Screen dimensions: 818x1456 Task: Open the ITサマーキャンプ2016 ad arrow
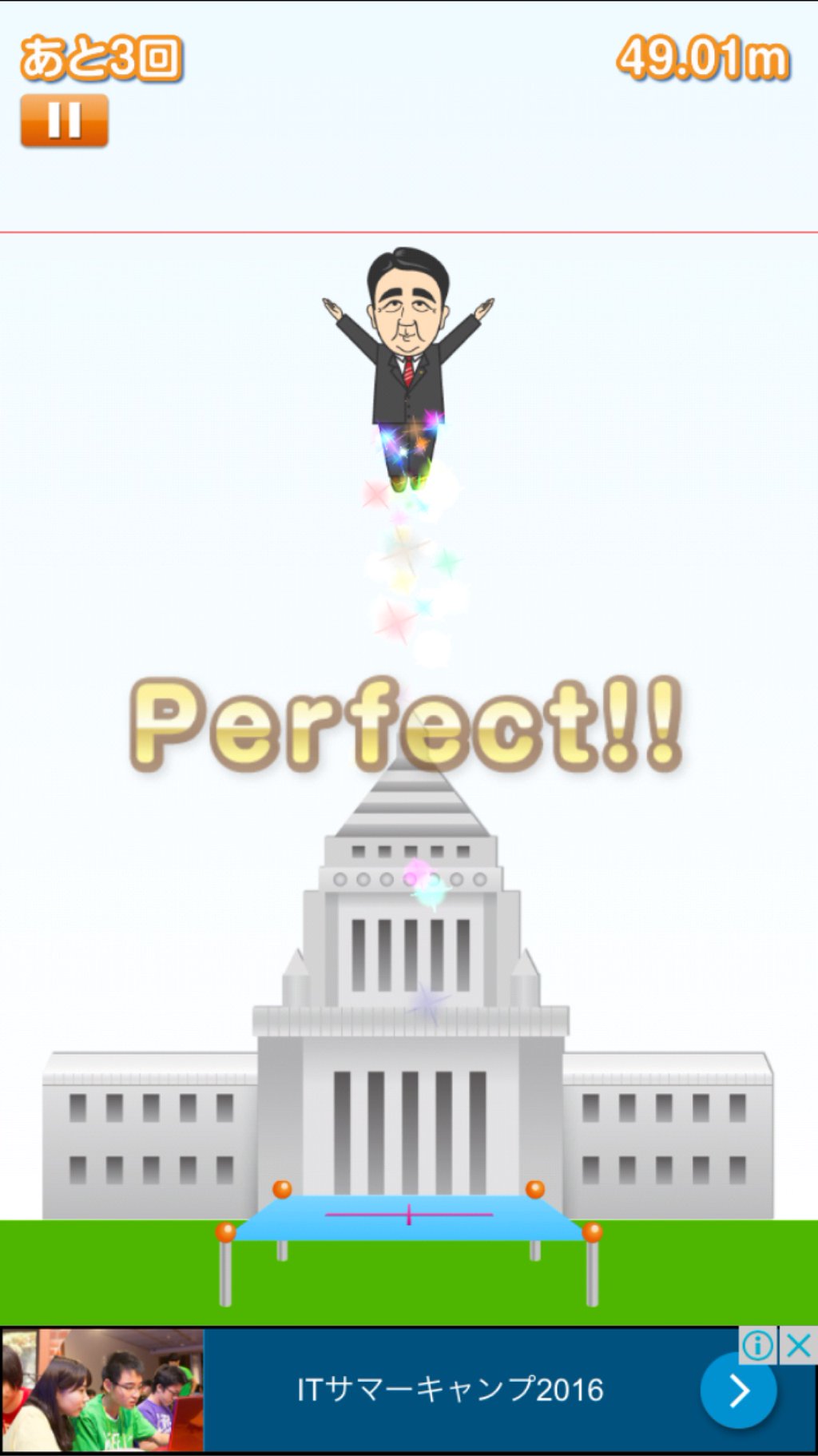(737, 1391)
